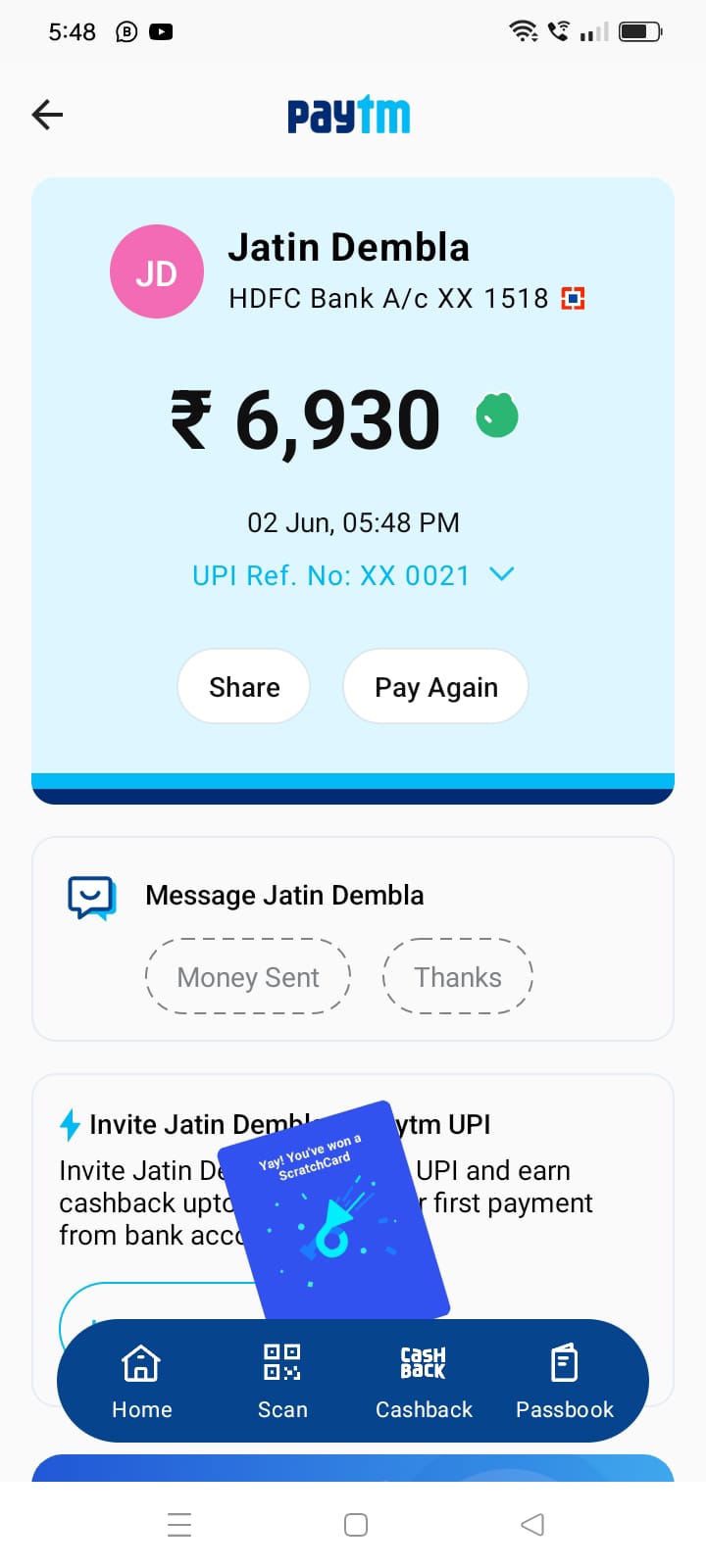Send the 'Thanks' quick message
This screenshot has height=1568, width=706.
[457, 977]
